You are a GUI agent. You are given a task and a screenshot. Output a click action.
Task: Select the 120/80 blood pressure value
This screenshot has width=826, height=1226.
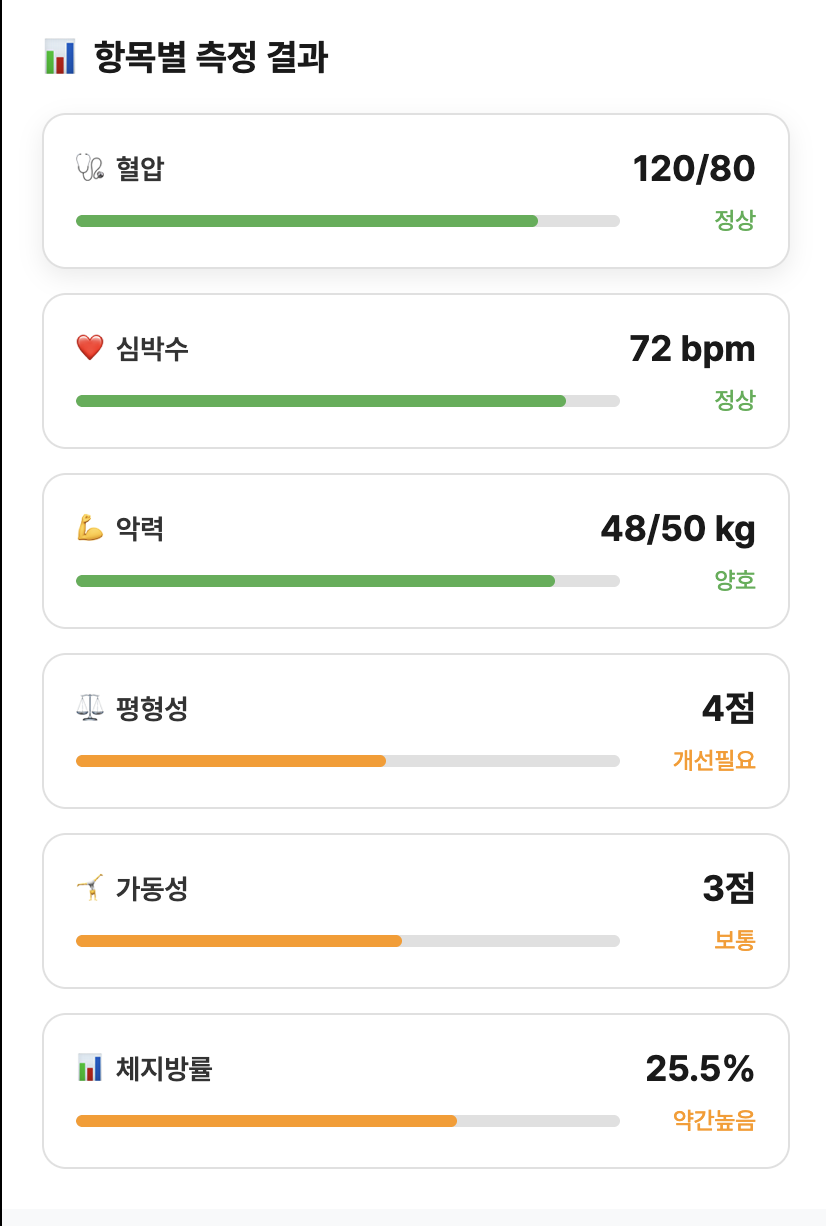695,168
